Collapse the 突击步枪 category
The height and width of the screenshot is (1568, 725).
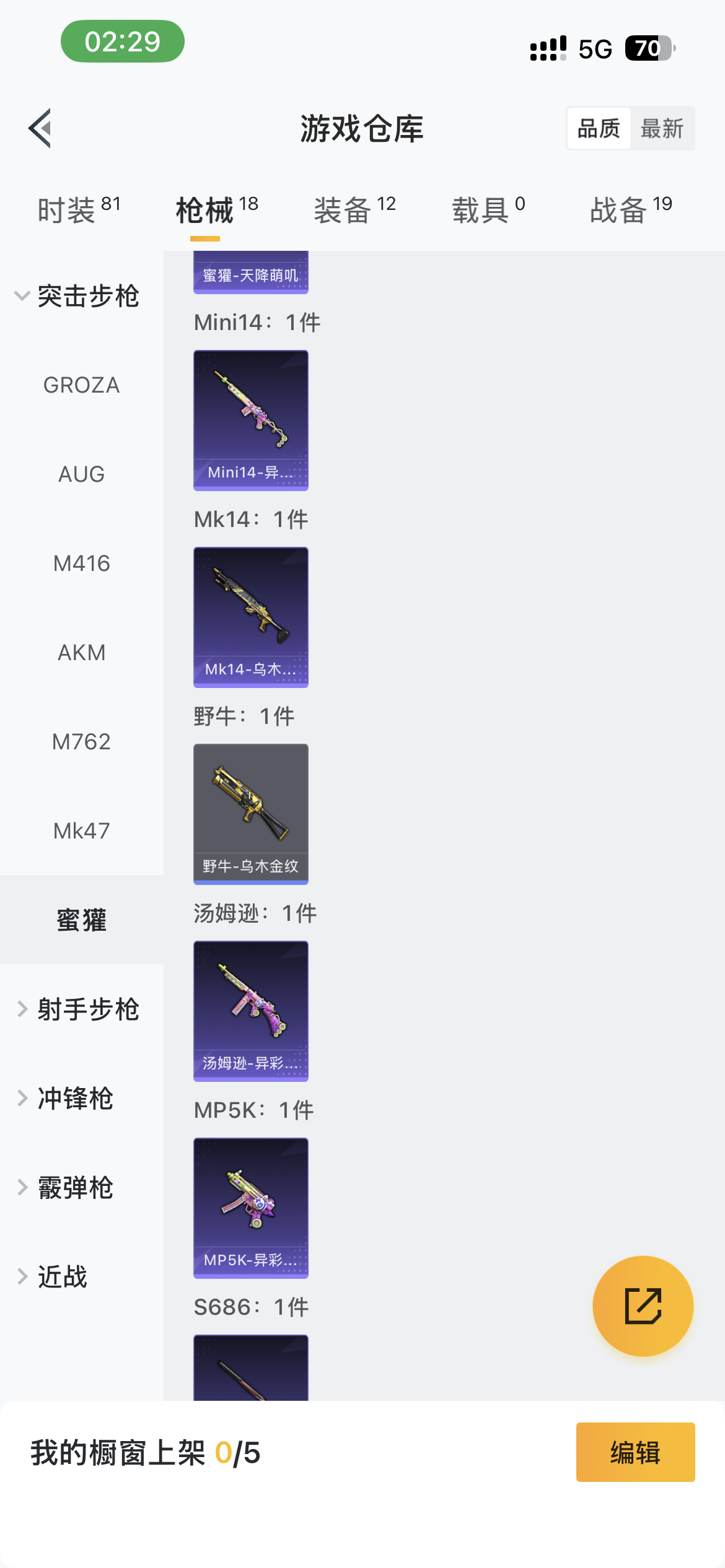coord(77,296)
